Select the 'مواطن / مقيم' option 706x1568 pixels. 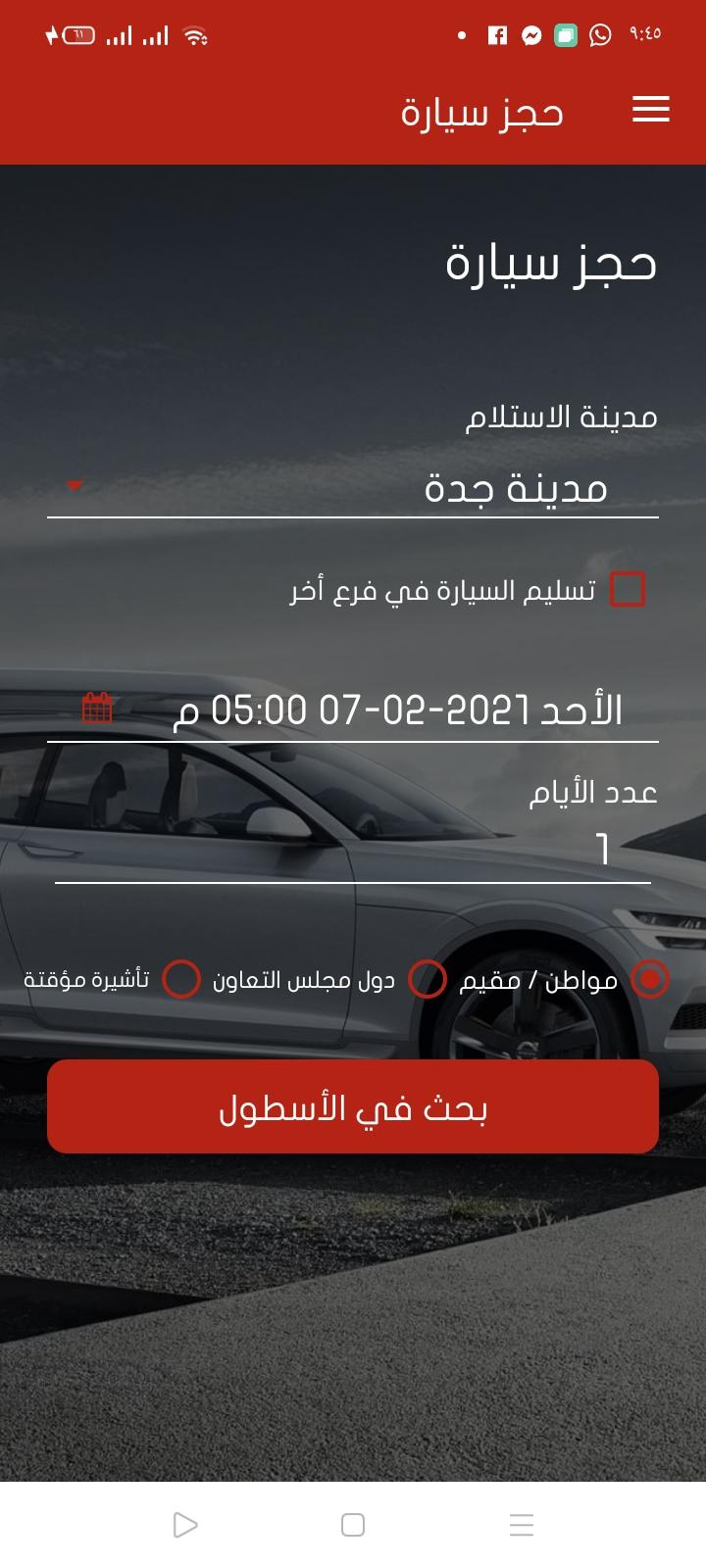[x=650, y=979]
